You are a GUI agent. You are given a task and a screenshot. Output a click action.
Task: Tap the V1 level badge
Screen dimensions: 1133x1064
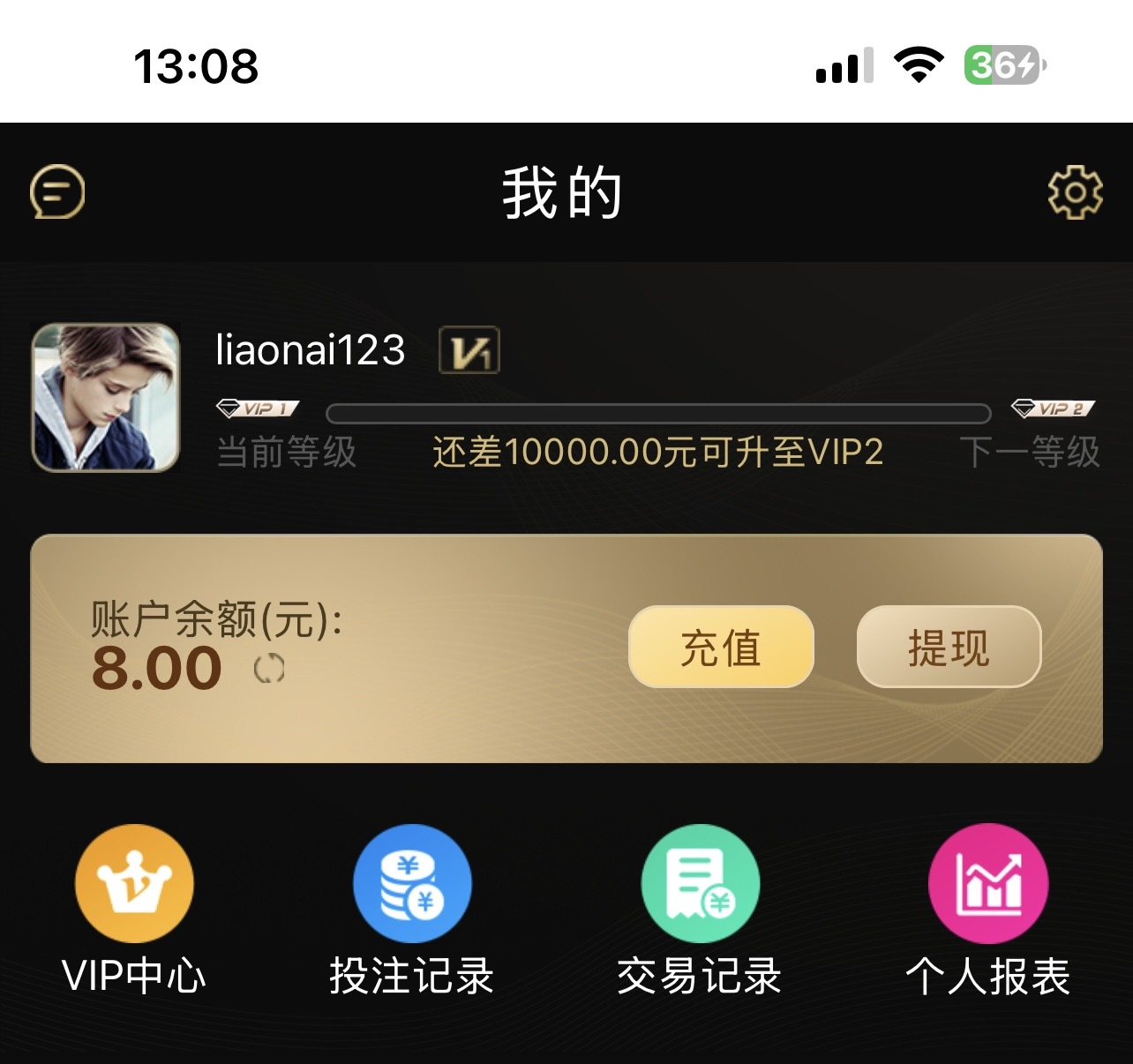pos(469,350)
